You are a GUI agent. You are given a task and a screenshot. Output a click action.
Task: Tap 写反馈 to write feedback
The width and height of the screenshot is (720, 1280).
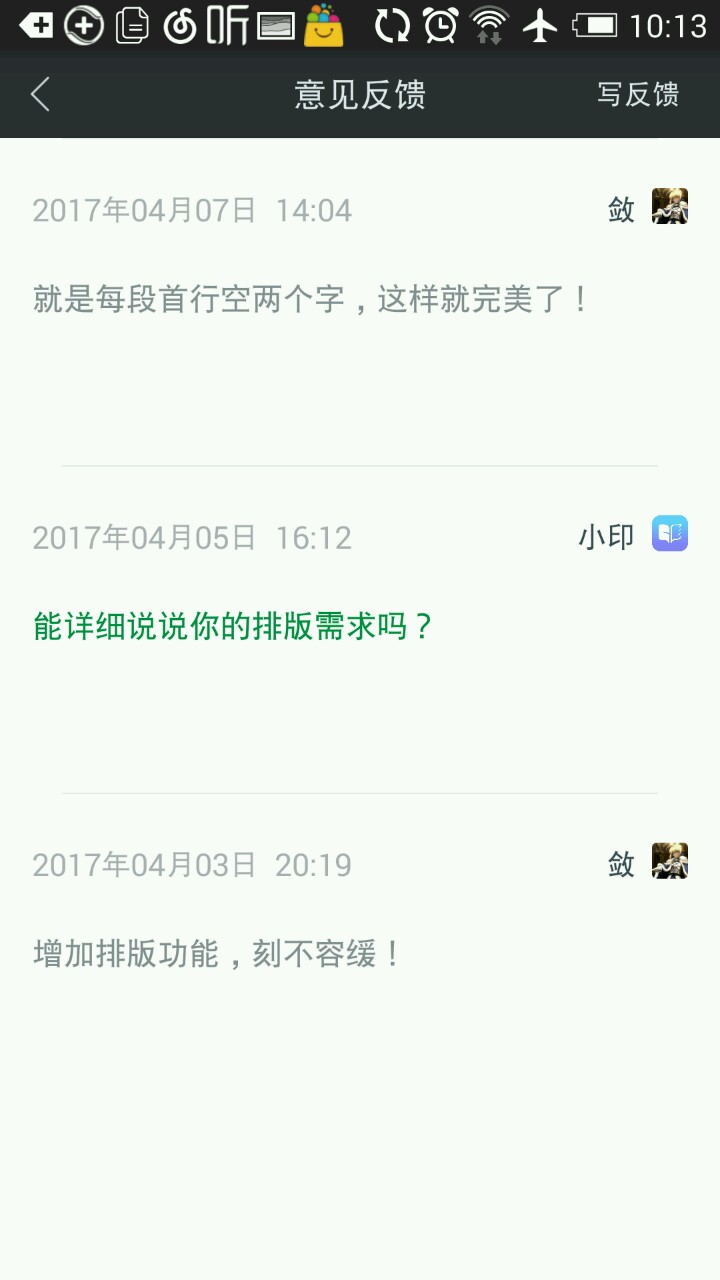pyautogui.click(x=638, y=95)
